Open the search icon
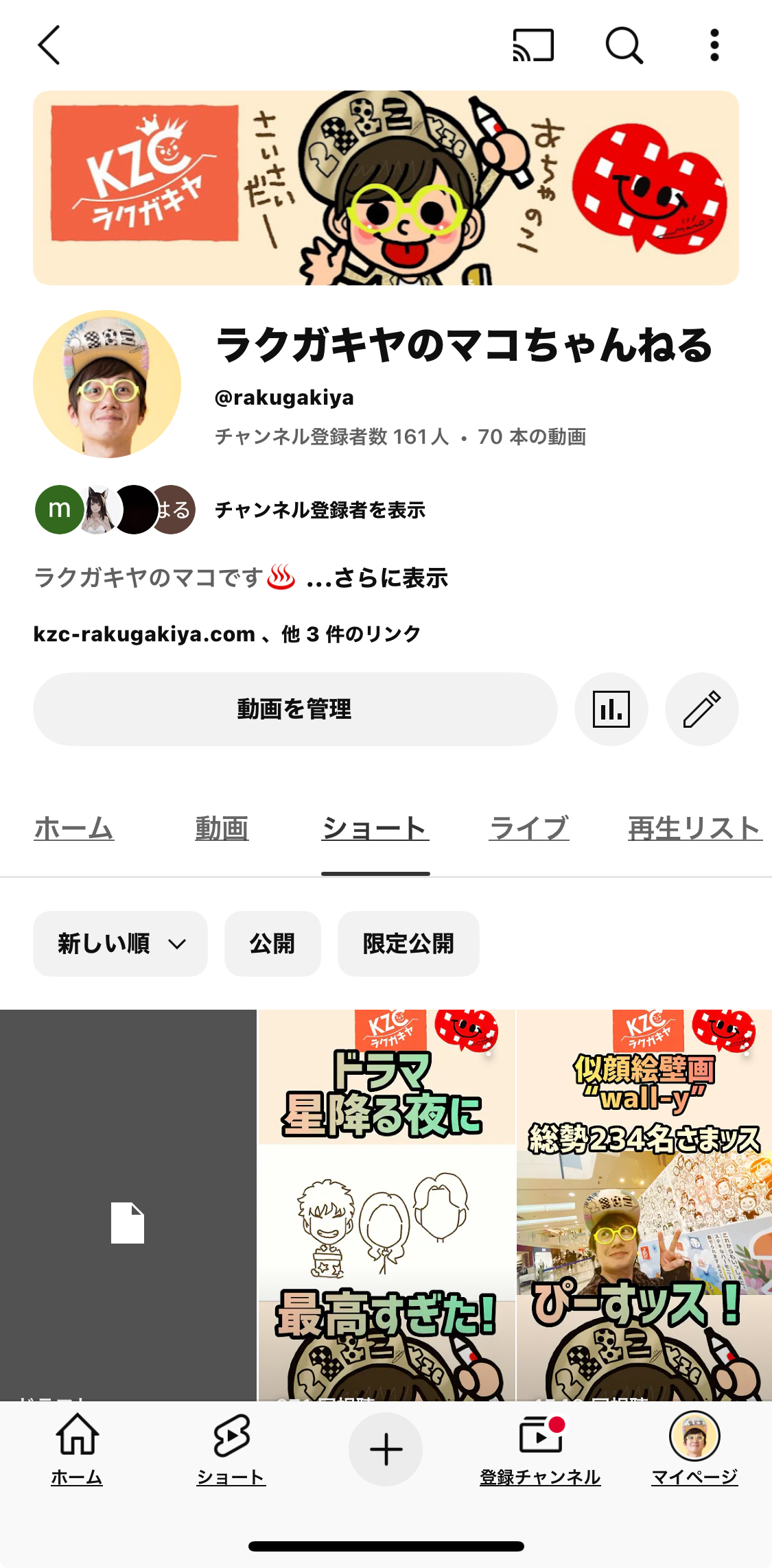 click(x=624, y=45)
